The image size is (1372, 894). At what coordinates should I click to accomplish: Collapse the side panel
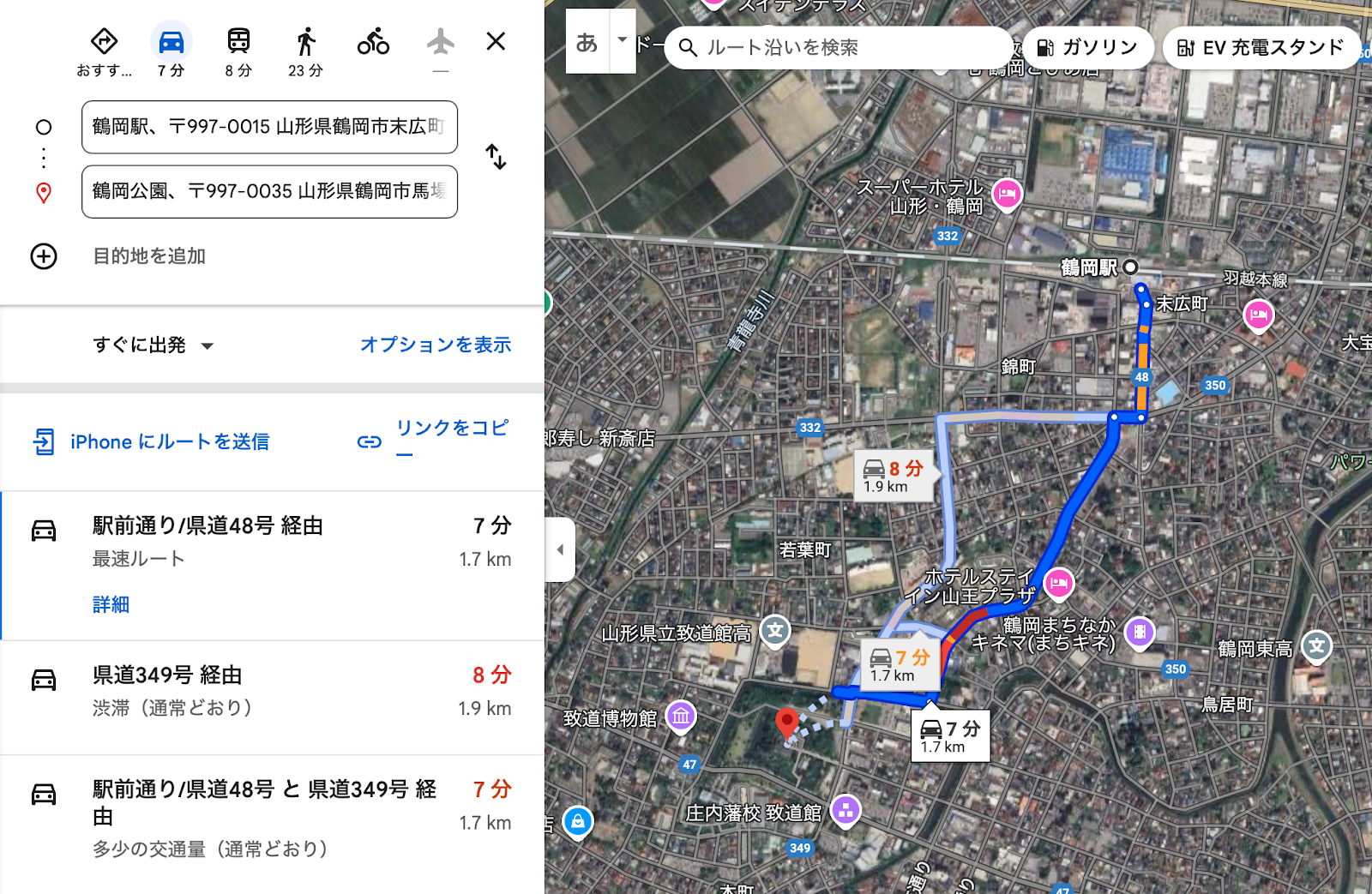[560, 549]
